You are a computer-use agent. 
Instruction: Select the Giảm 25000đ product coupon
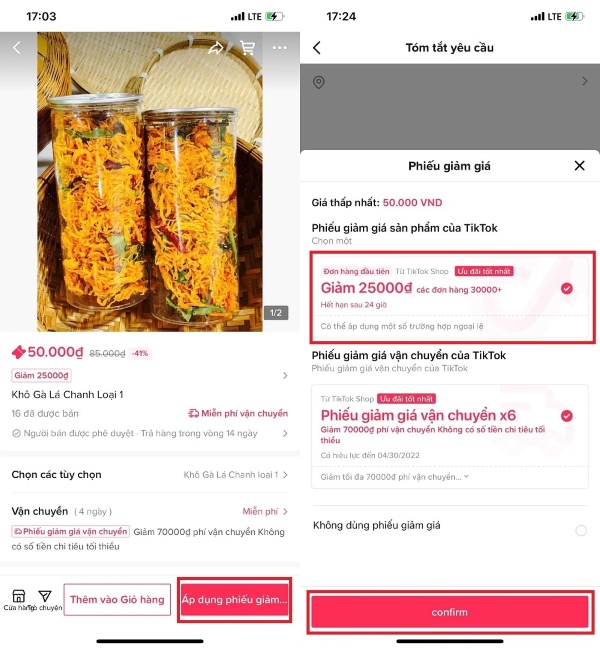pyautogui.click(x=567, y=288)
